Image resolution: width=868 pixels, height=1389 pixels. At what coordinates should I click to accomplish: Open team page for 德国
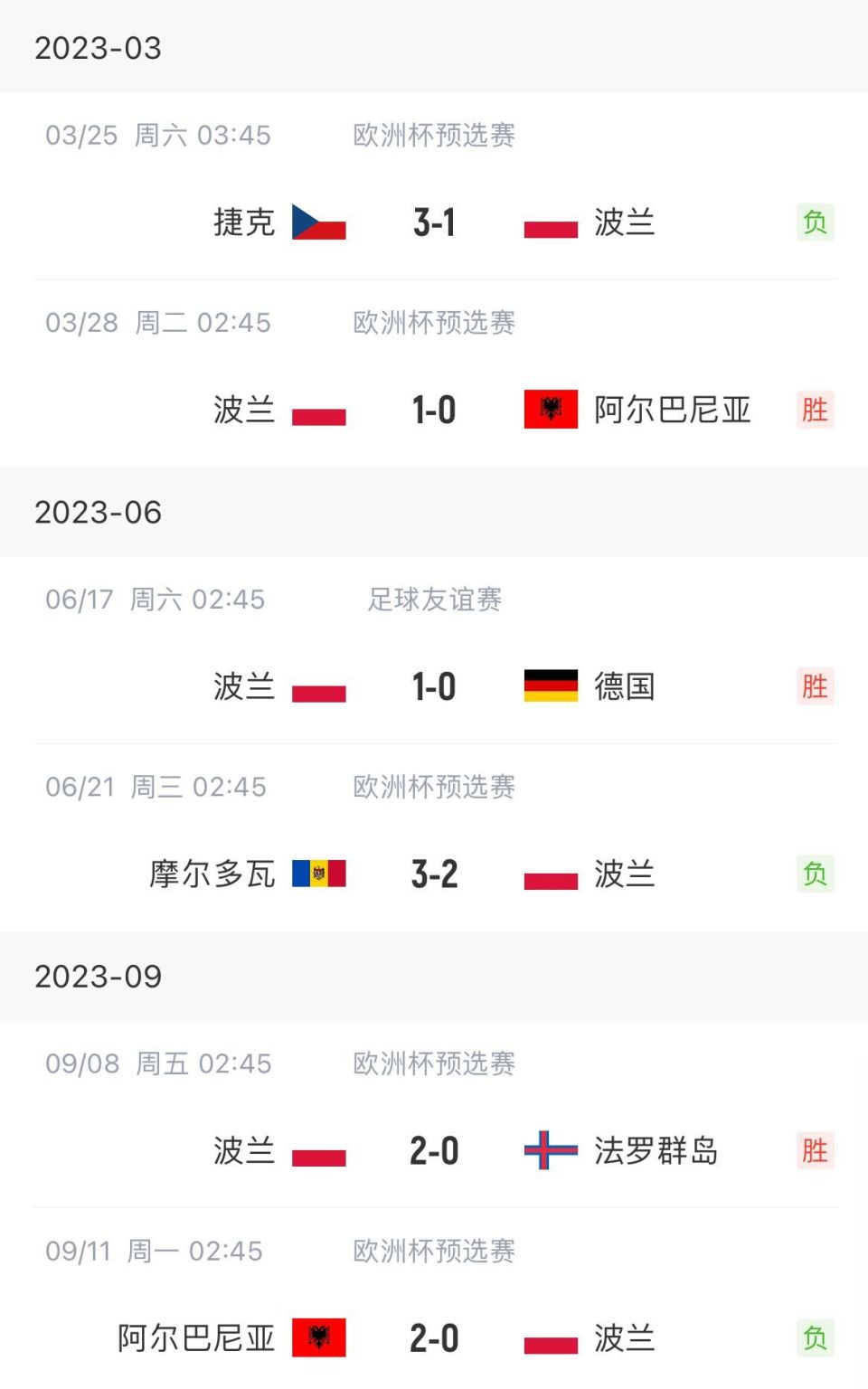pos(622,687)
